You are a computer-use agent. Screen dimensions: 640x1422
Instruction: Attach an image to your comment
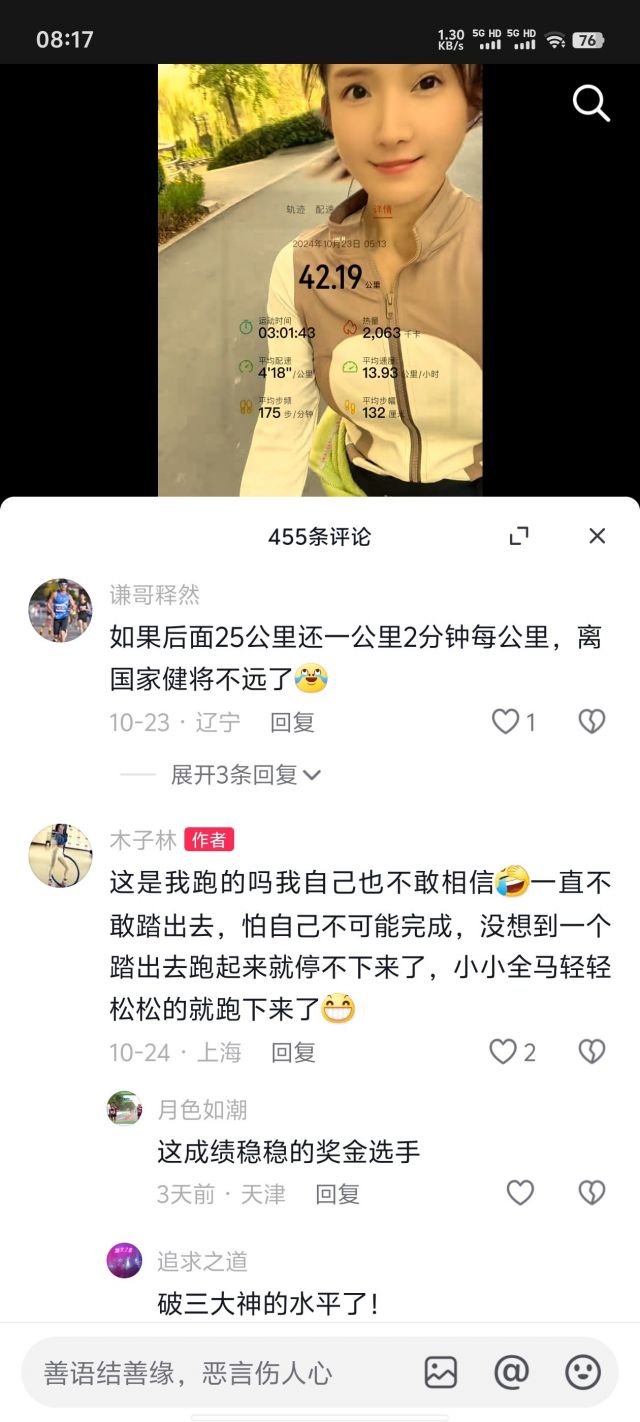440,1372
